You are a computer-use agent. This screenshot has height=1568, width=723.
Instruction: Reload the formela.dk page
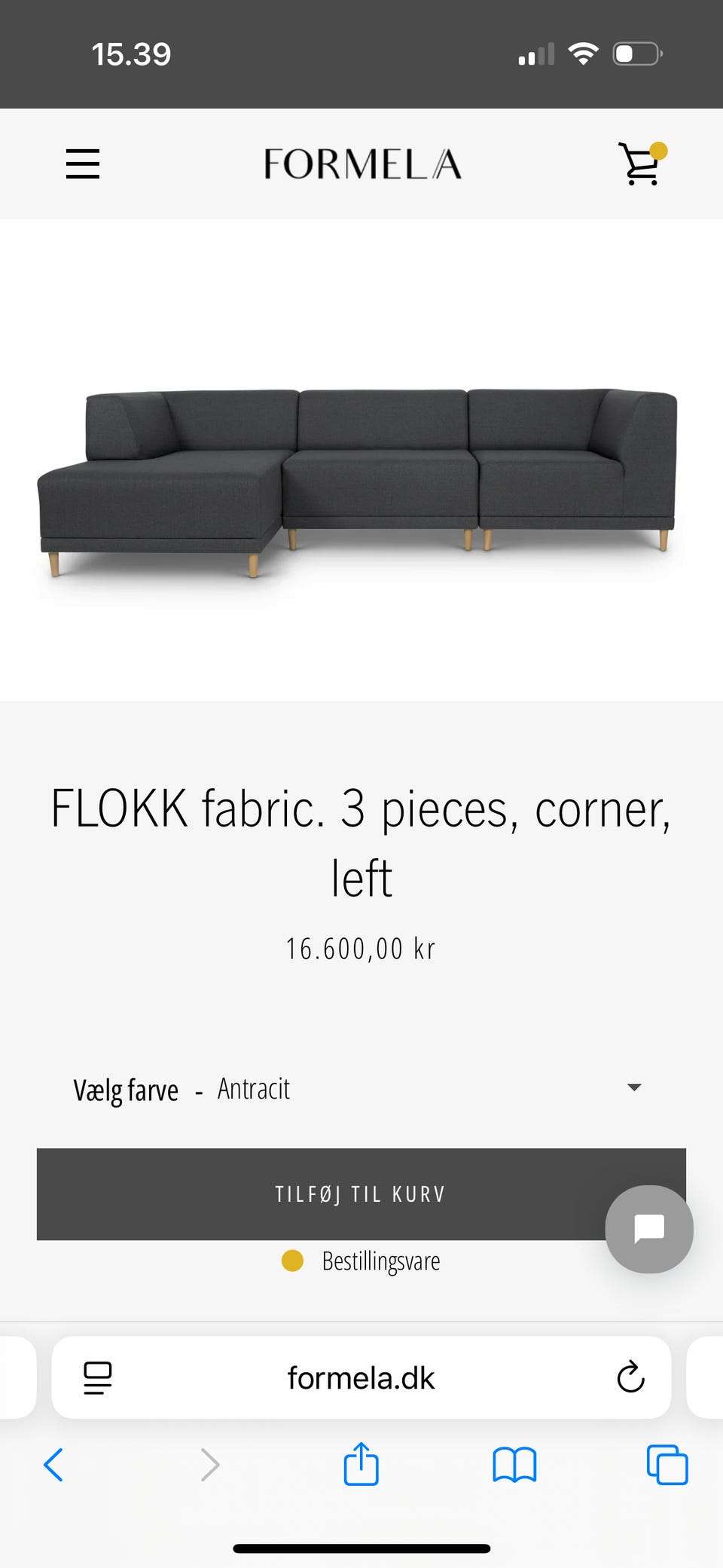[x=630, y=1377]
